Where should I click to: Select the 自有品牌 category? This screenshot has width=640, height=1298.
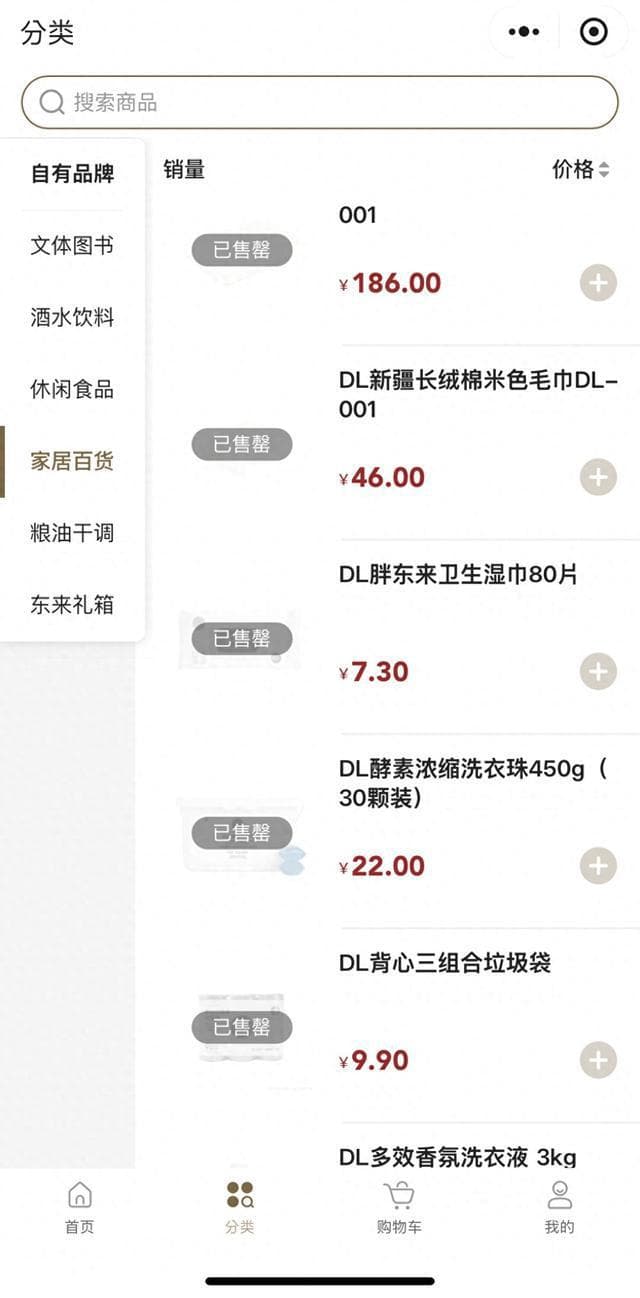[72, 174]
